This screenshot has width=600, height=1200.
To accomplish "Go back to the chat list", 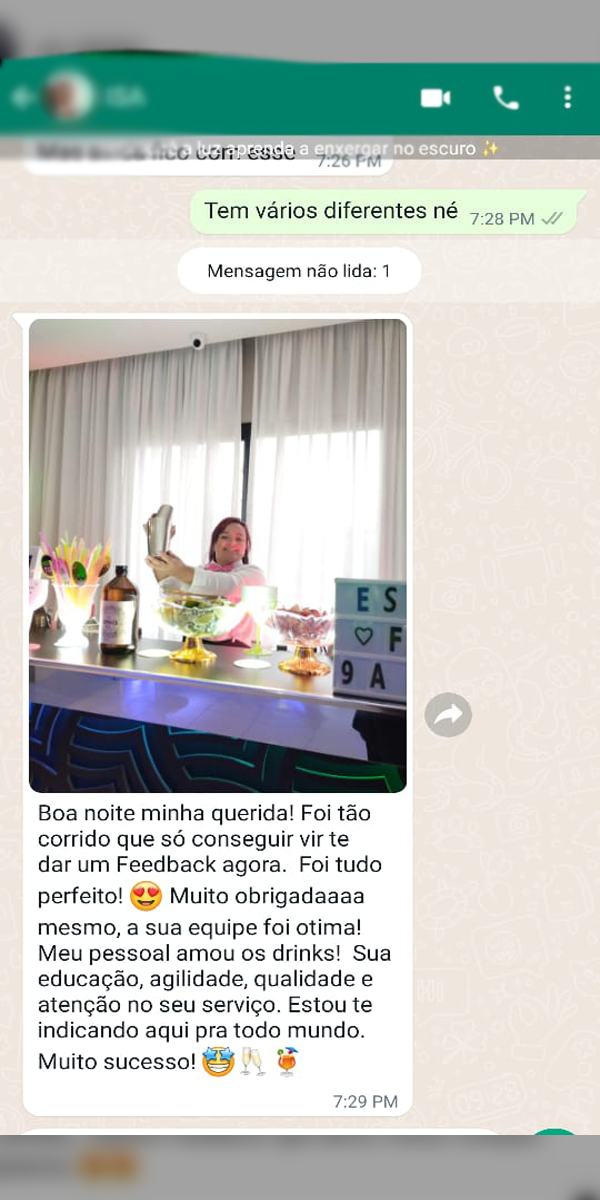I will pos(22,97).
